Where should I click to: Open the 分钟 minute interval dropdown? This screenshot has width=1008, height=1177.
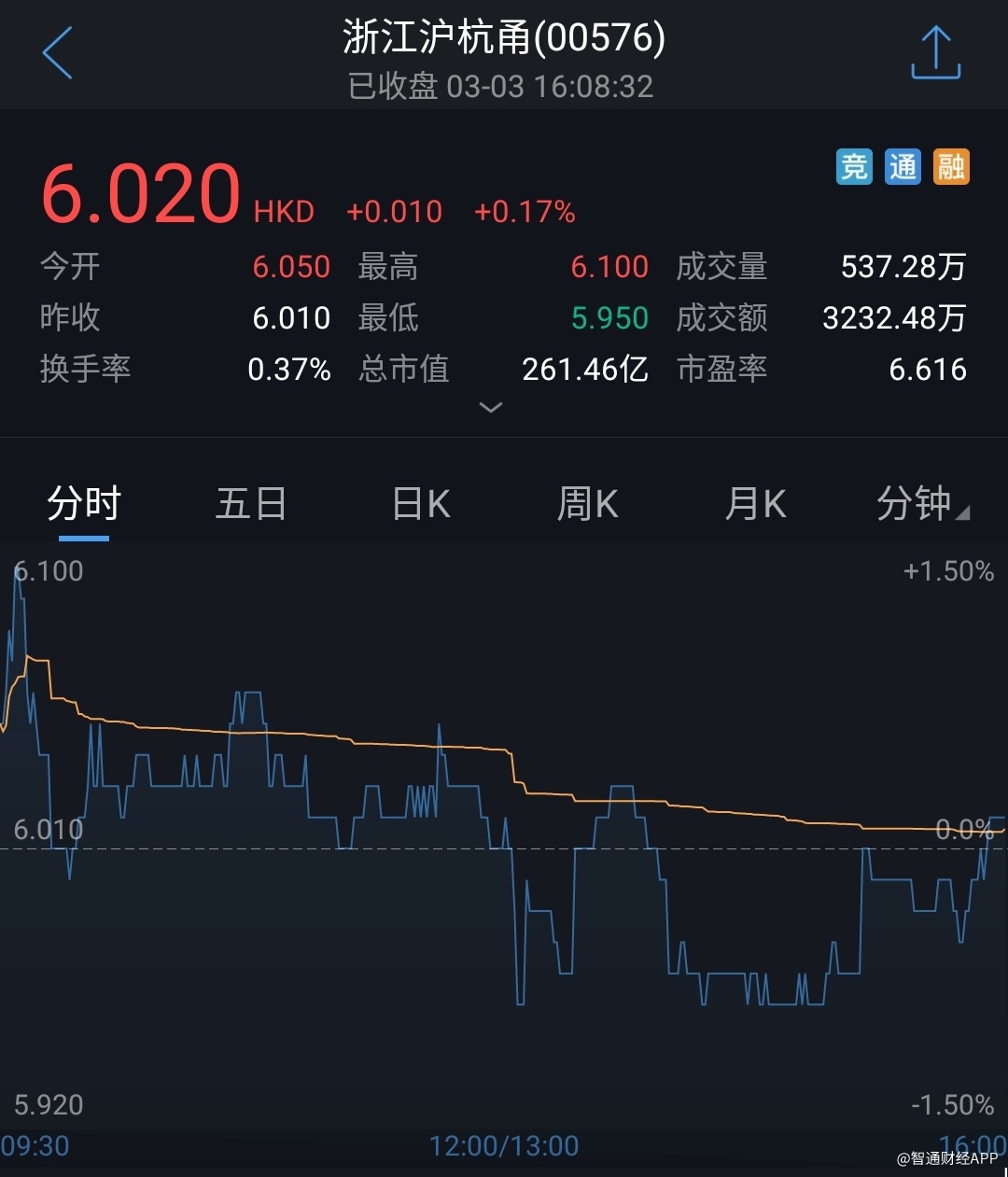pyautogui.click(x=919, y=505)
